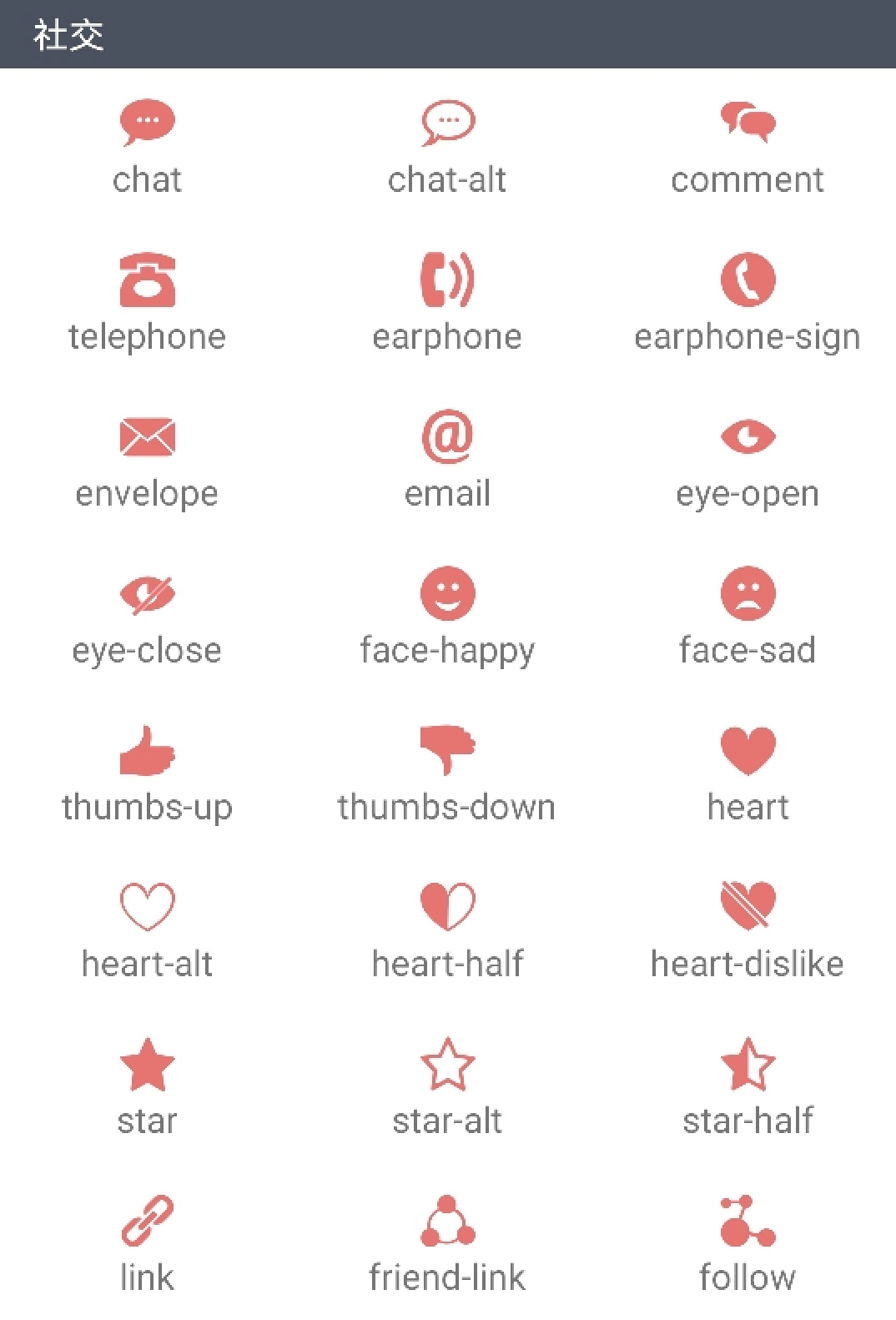Click the heart icon to favorite
896x1320 pixels.
pyautogui.click(x=748, y=748)
